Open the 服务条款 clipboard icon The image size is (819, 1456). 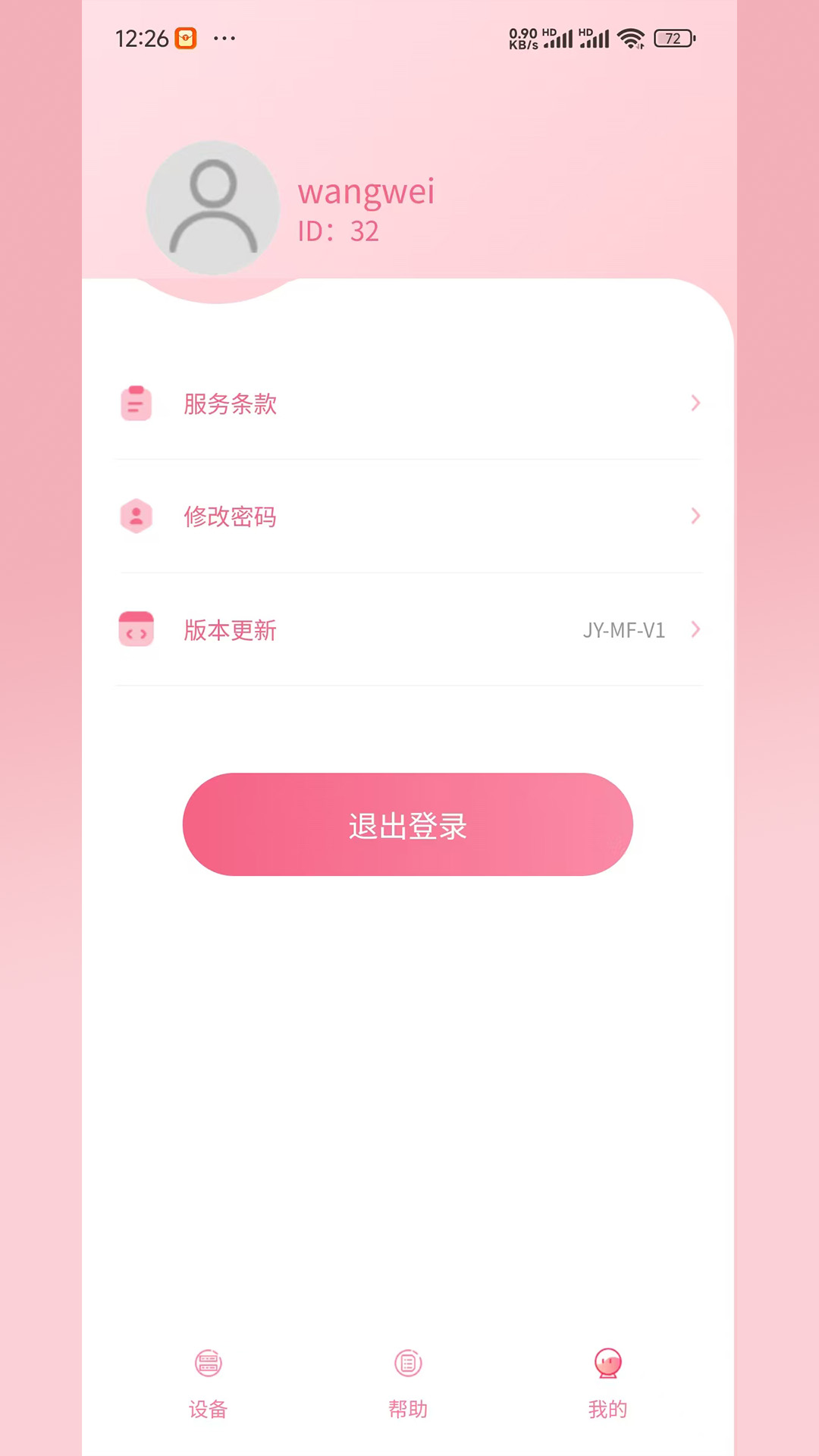(x=136, y=403)
